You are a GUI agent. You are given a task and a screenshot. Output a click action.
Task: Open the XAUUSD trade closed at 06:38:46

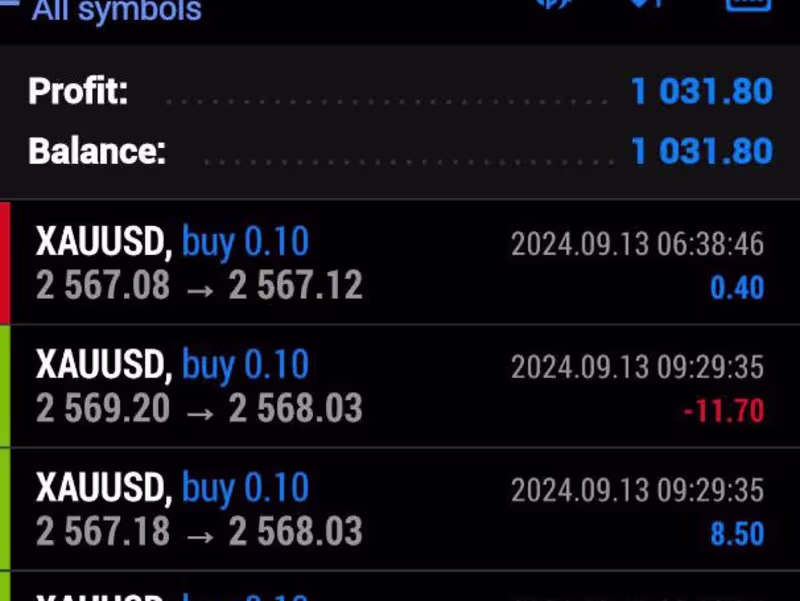400,263
